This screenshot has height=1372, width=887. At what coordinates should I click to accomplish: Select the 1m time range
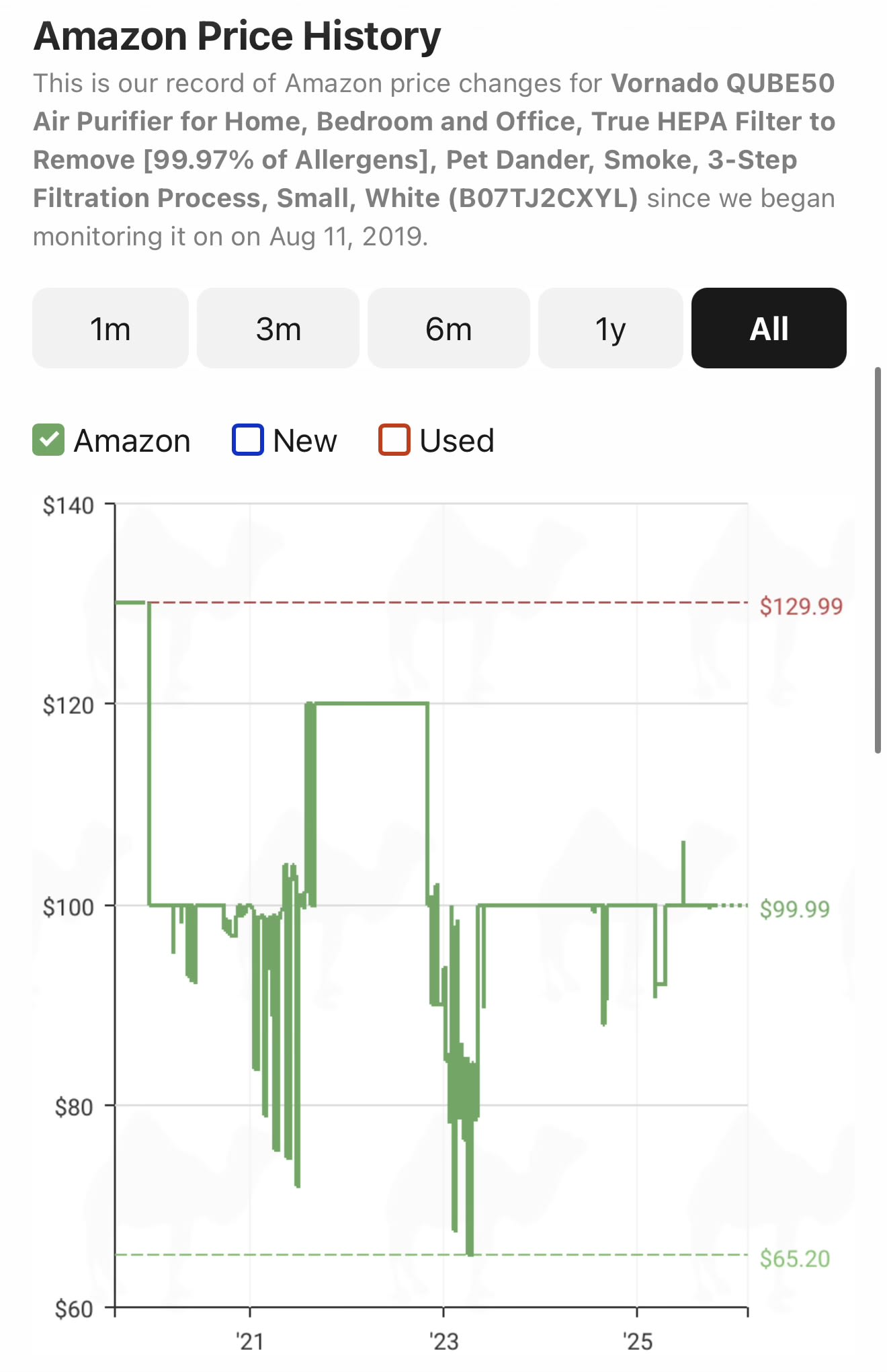tap(110, 329)
